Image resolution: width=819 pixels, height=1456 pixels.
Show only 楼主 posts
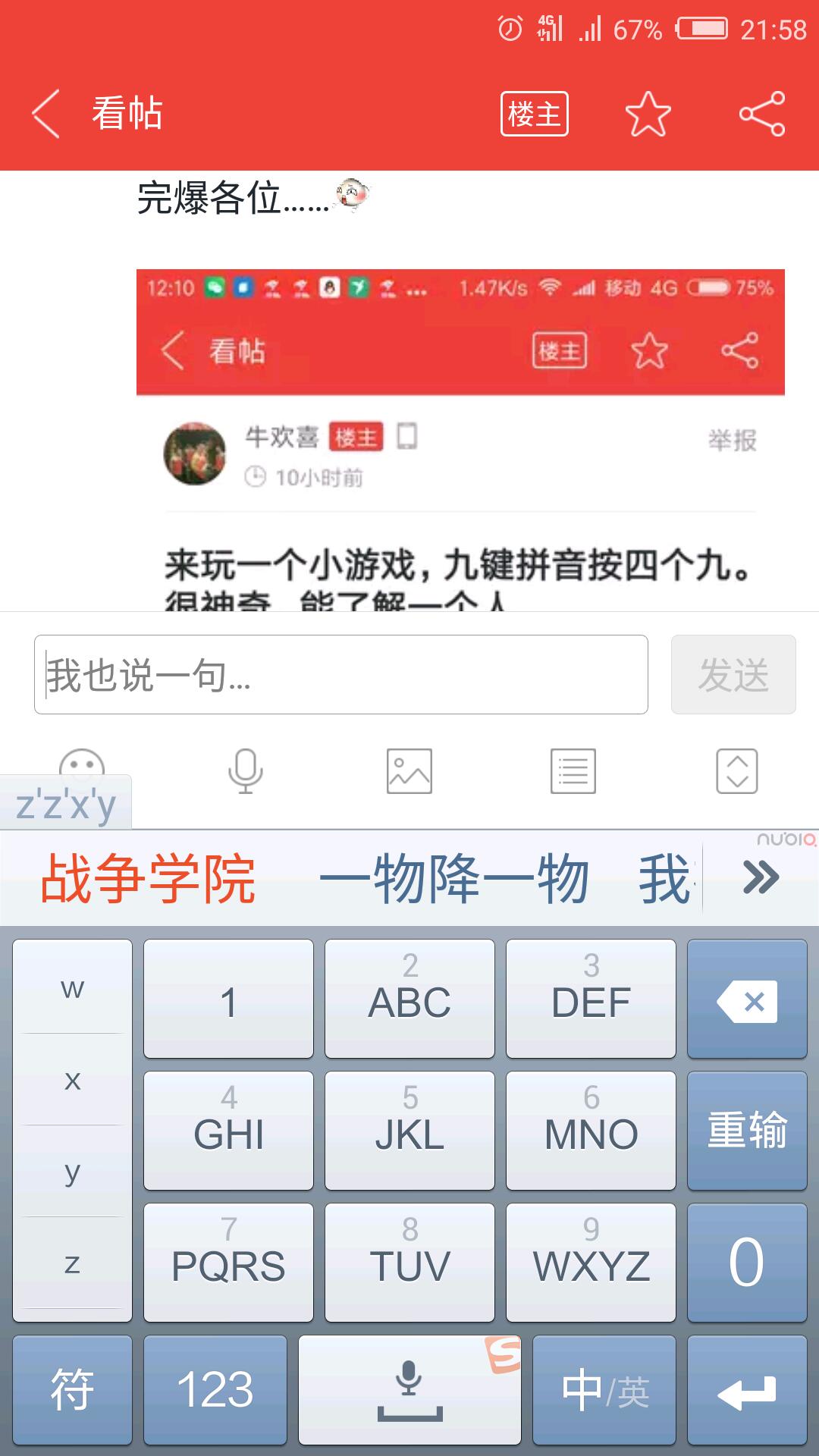tap(534, 114)
